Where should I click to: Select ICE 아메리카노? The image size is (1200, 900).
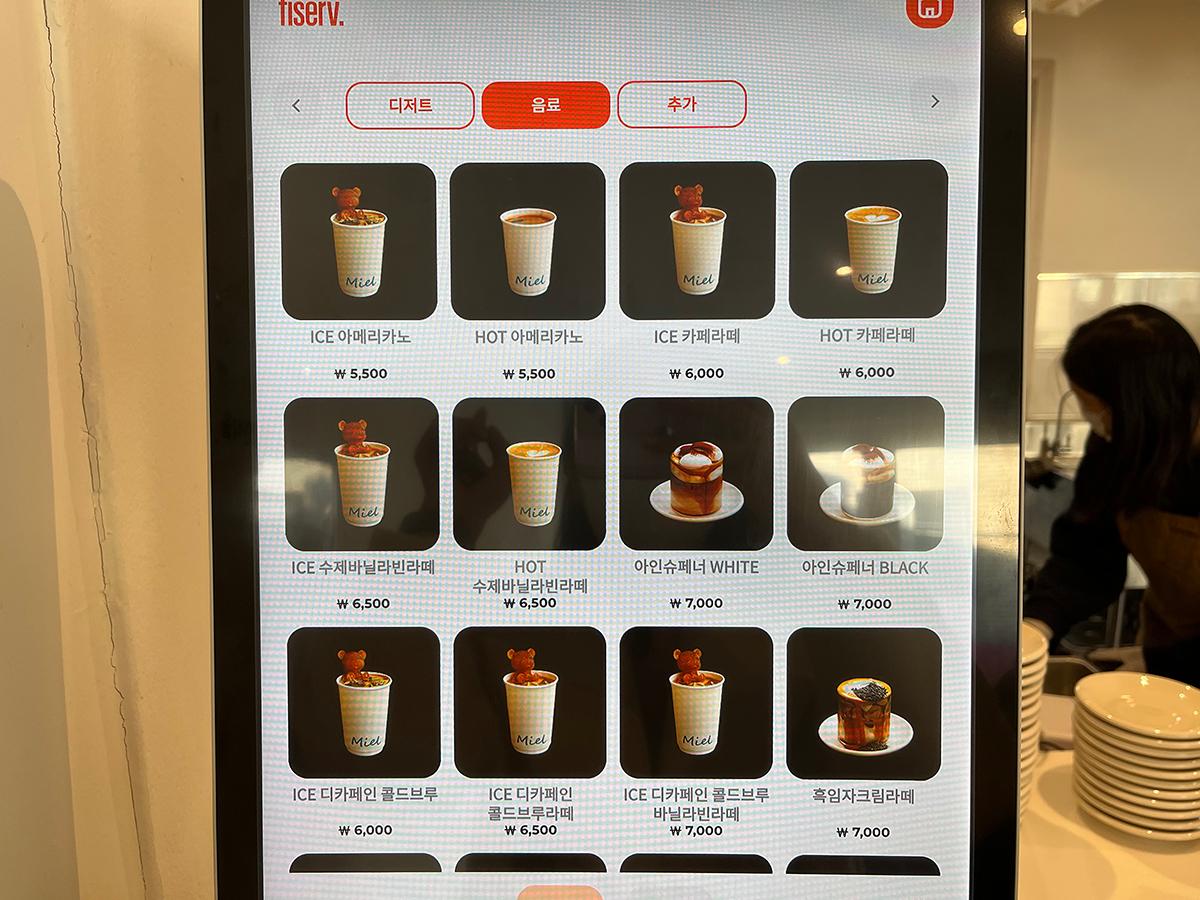359,242
